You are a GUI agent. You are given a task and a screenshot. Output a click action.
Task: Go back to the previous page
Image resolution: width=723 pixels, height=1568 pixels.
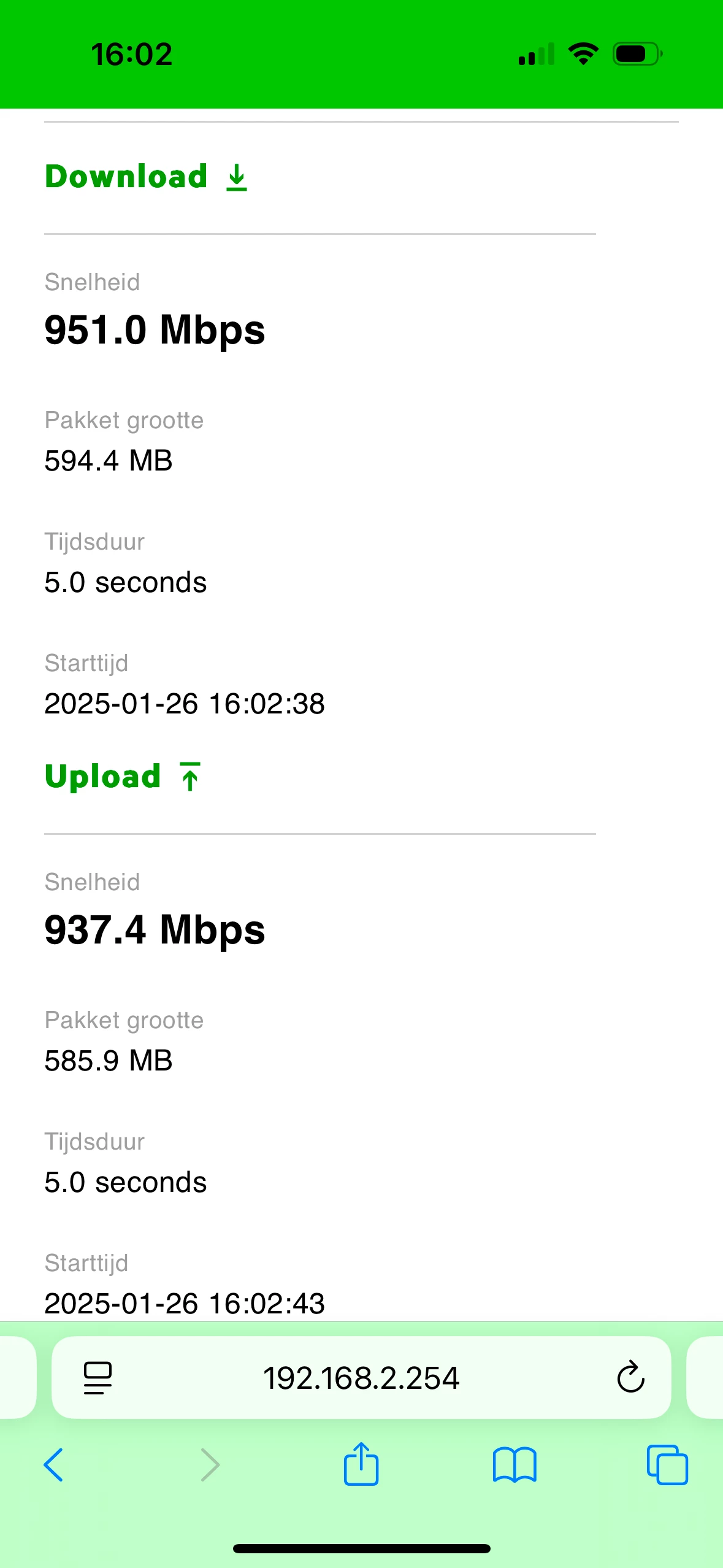pos(53,1465)
